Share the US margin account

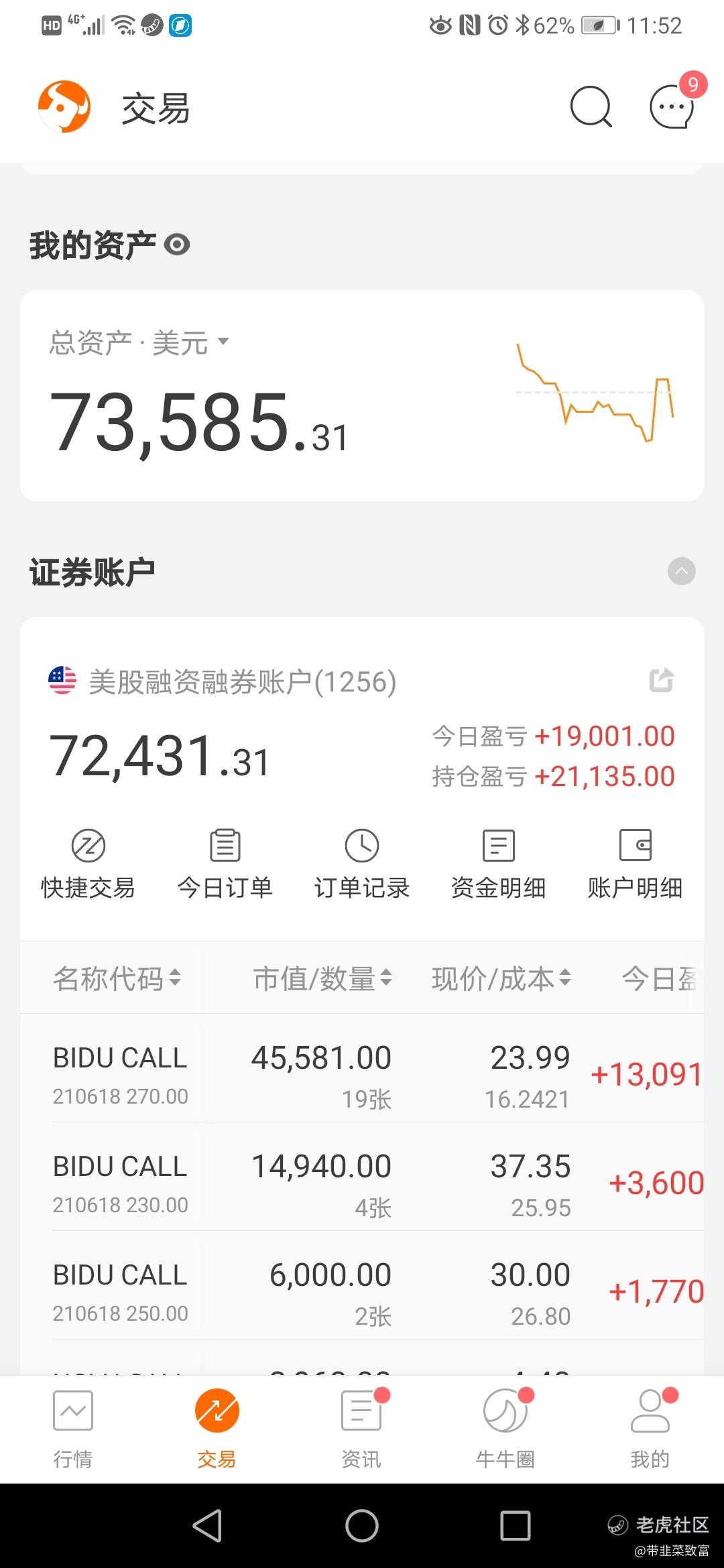click(x=662, y=680)
